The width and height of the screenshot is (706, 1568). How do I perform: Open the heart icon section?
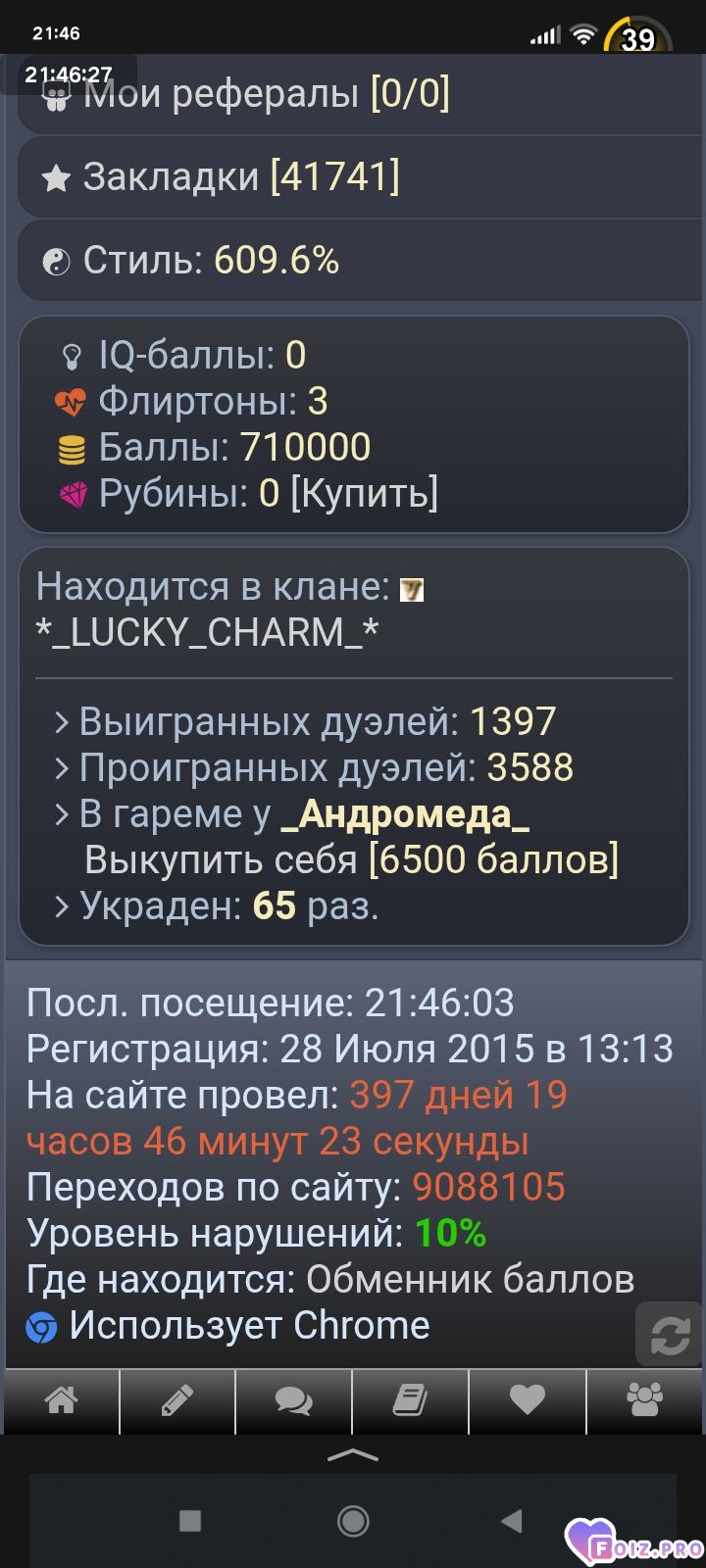point(527,1400)
